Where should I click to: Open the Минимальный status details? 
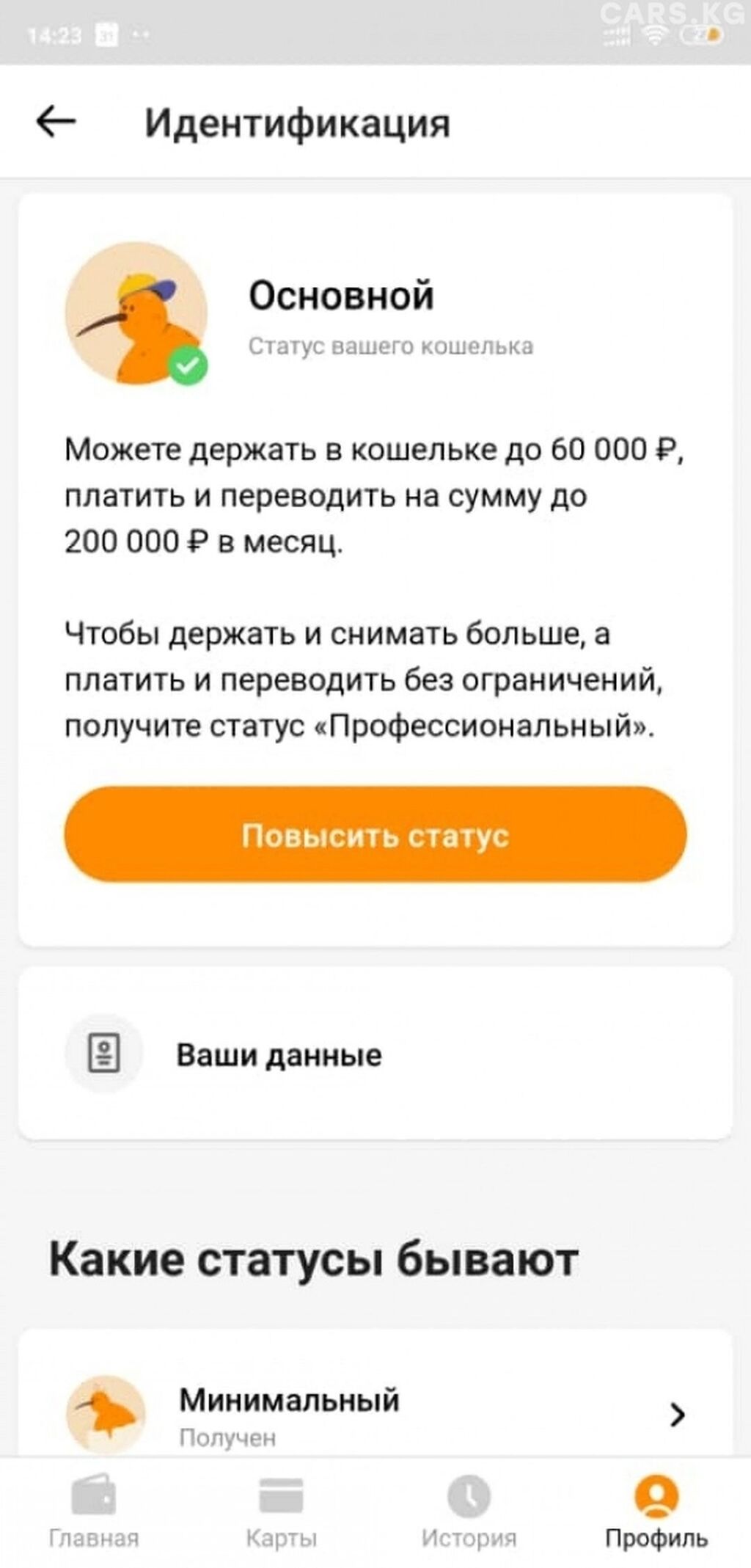tap(375, 1413)
